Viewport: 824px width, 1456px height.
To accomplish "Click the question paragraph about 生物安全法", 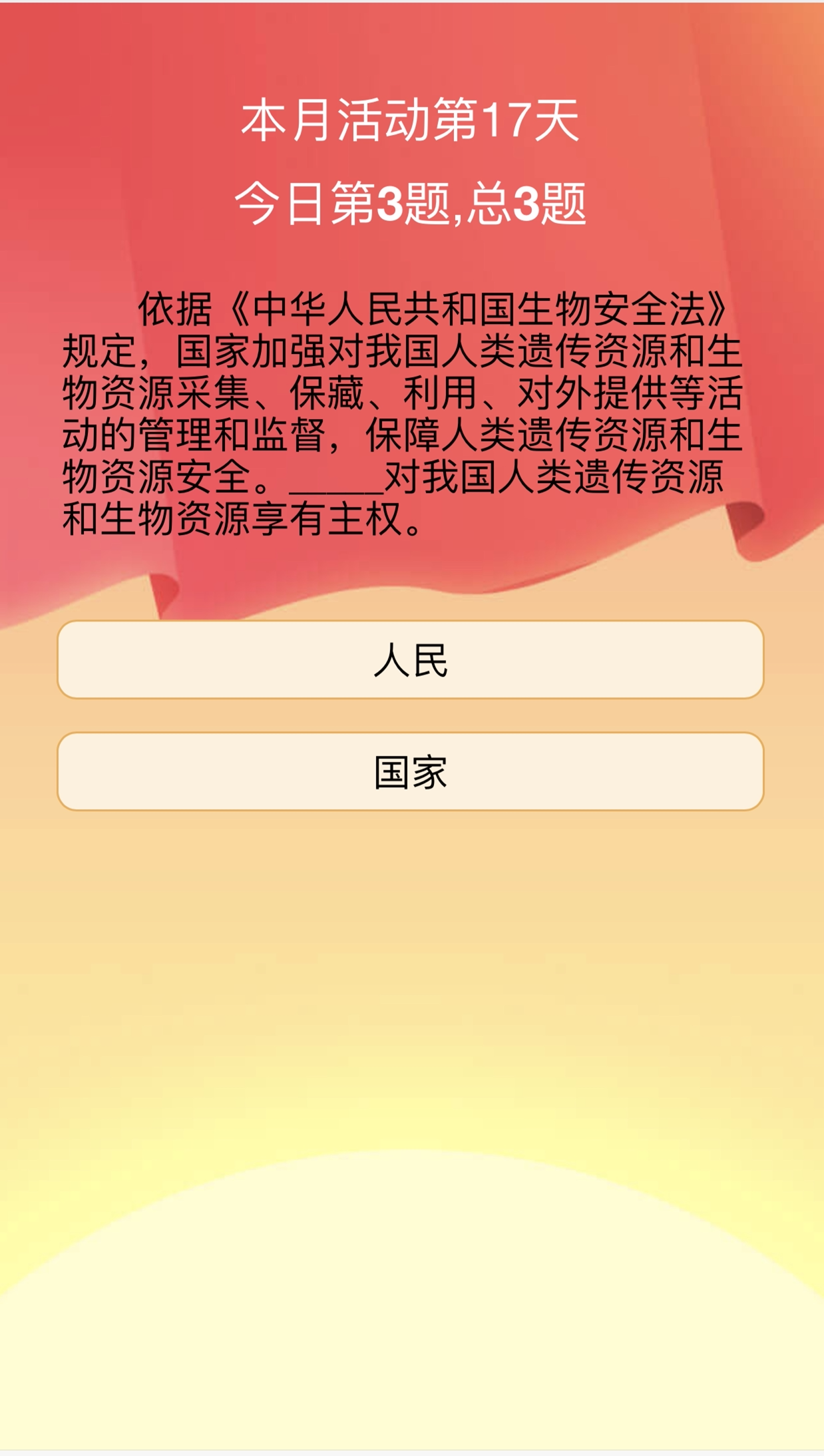I will [x=399, y=413].
